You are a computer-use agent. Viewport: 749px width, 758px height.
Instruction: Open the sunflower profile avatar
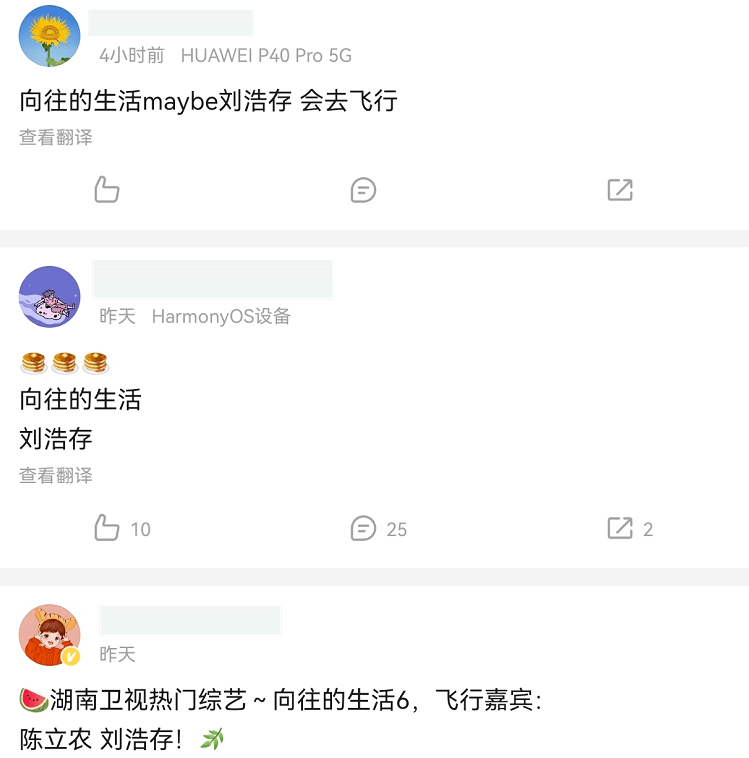(49, 35)
